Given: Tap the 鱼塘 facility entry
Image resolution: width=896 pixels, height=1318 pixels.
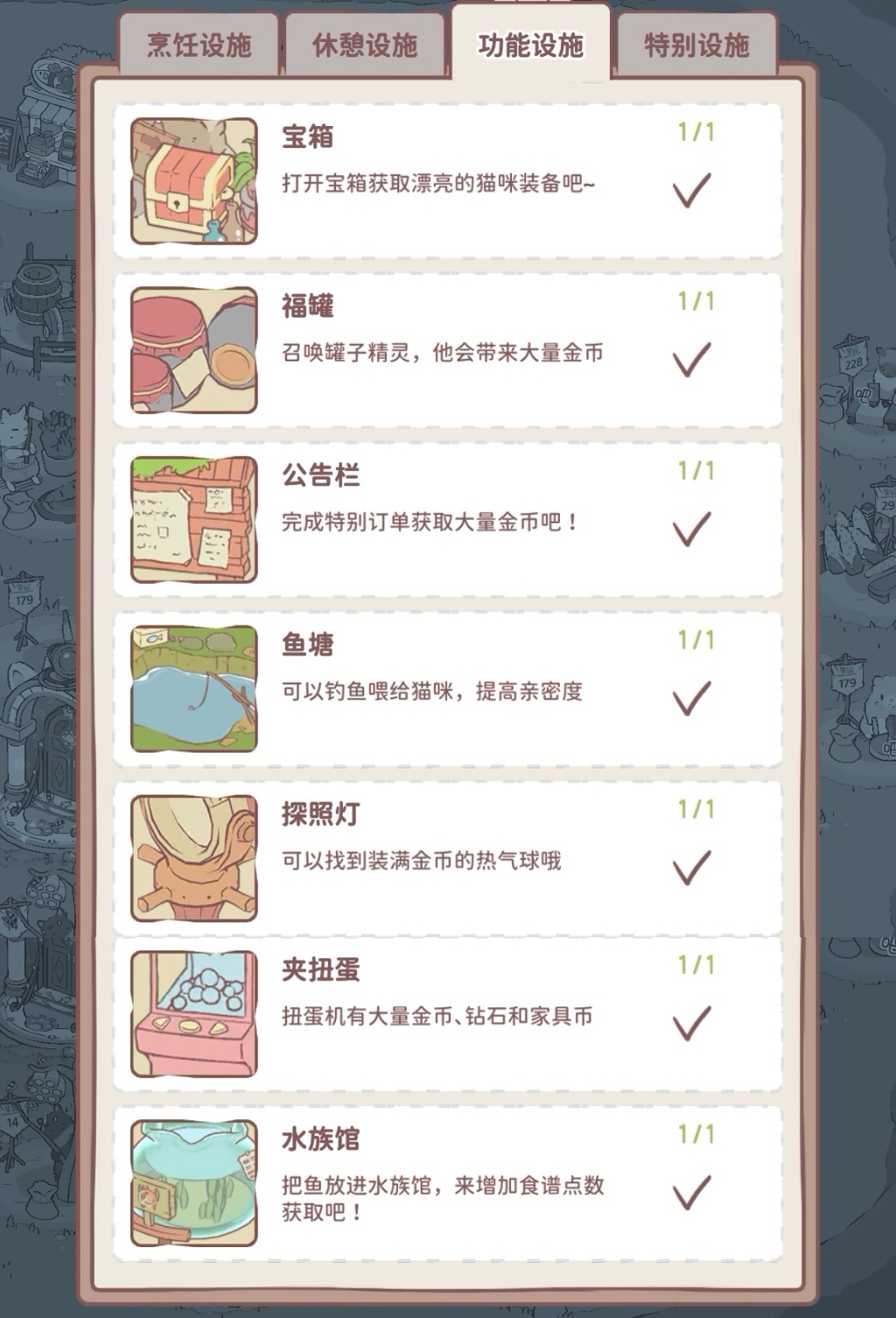Looking at the screenshot, I should (x=446, y=689).
